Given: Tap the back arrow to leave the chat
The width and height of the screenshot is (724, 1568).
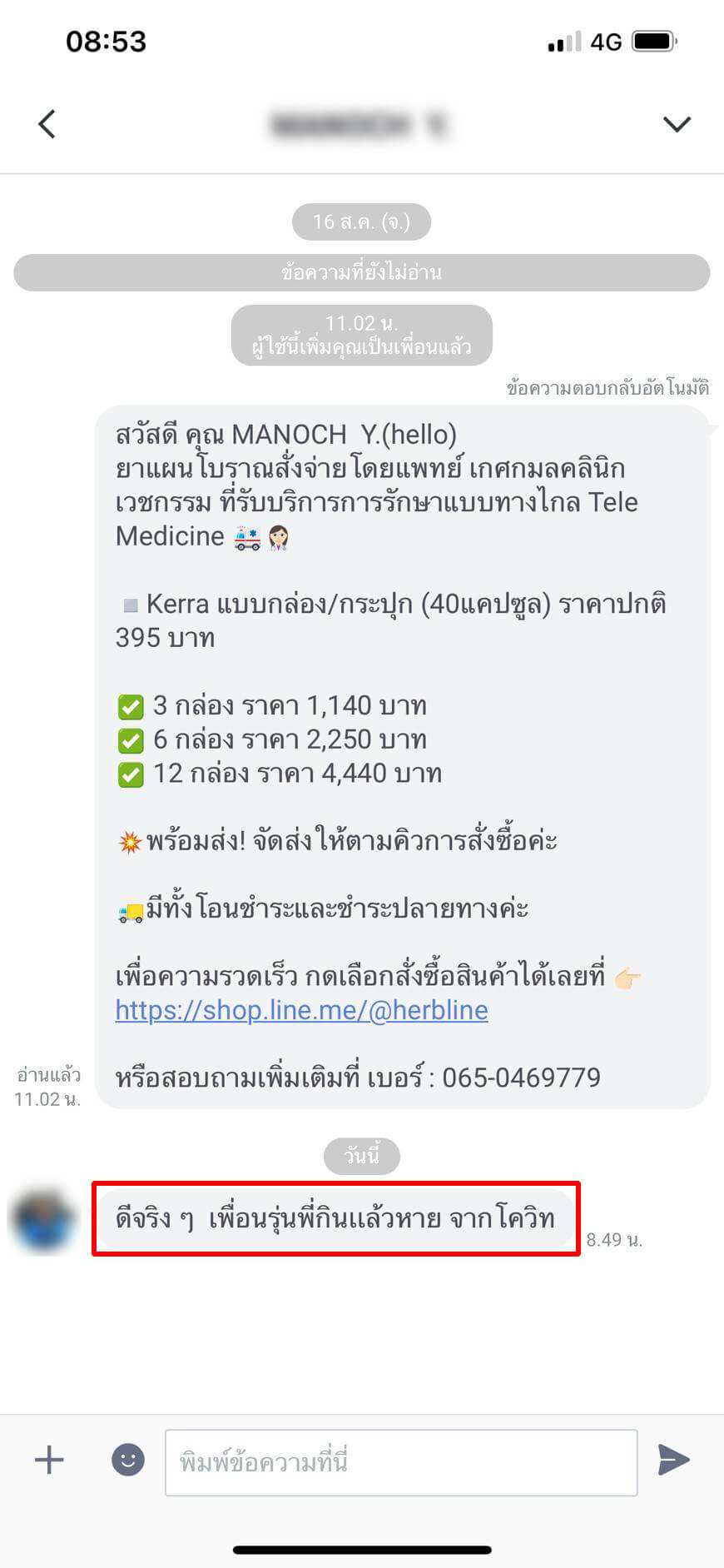Looking at the screenshot, I should (x=47, y=123).
